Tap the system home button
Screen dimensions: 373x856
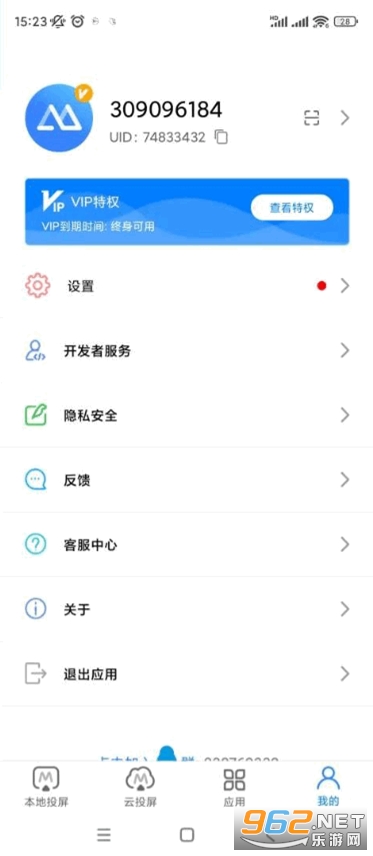point(187,834)
